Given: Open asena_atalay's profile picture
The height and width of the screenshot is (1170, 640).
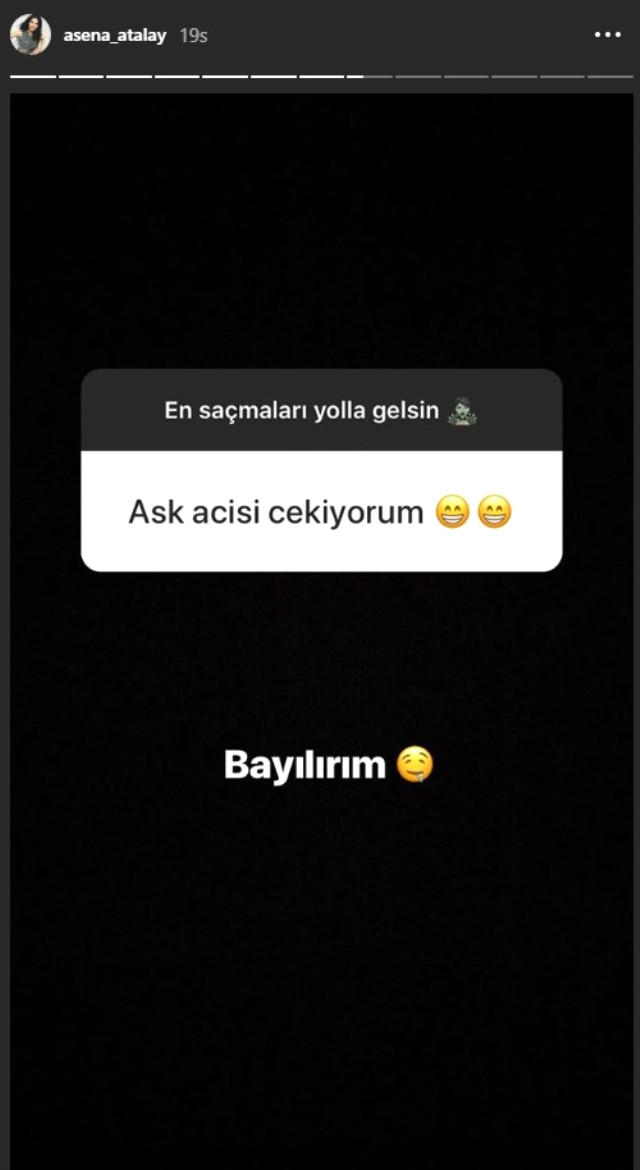Looking at the screenshot, I should point(30,35).
